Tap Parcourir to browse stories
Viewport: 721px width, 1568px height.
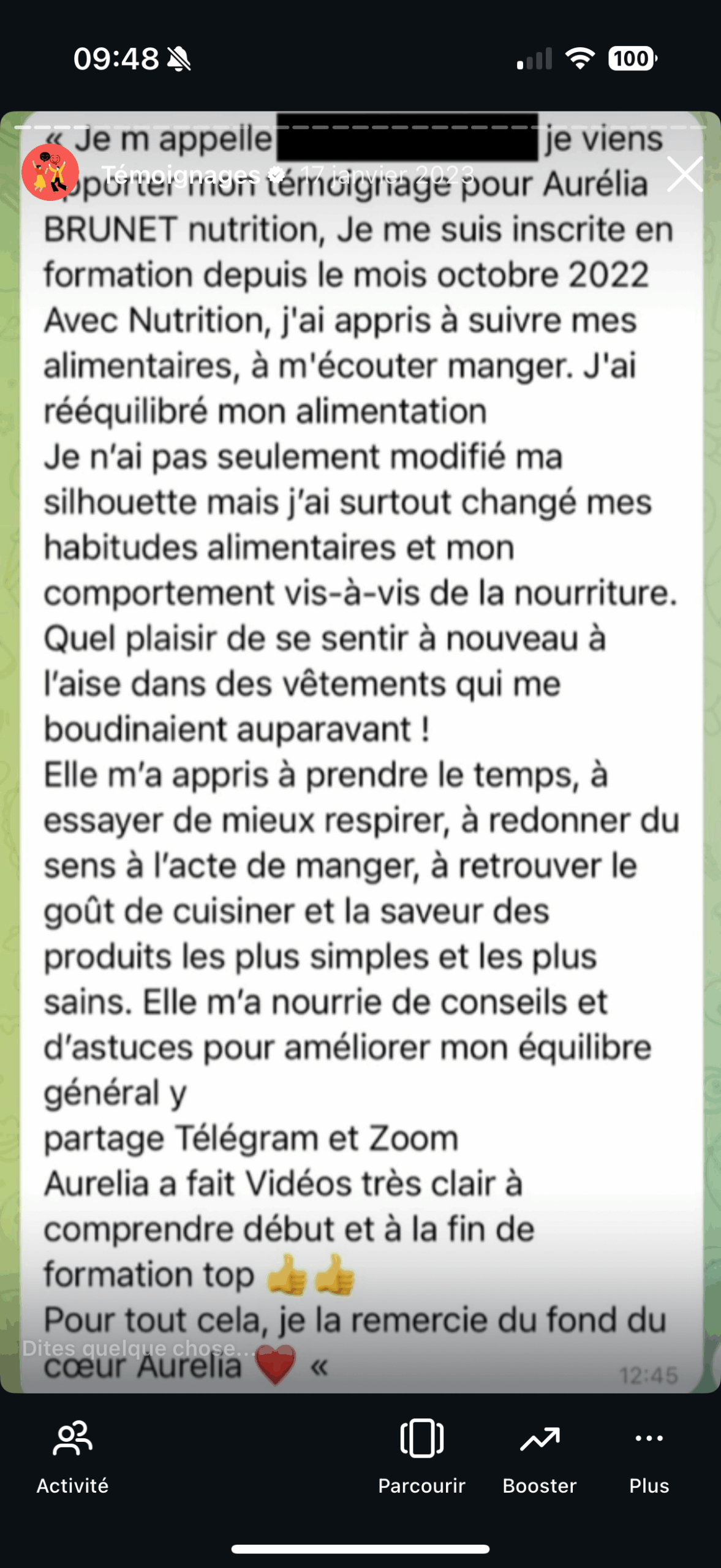point(421,1457)
